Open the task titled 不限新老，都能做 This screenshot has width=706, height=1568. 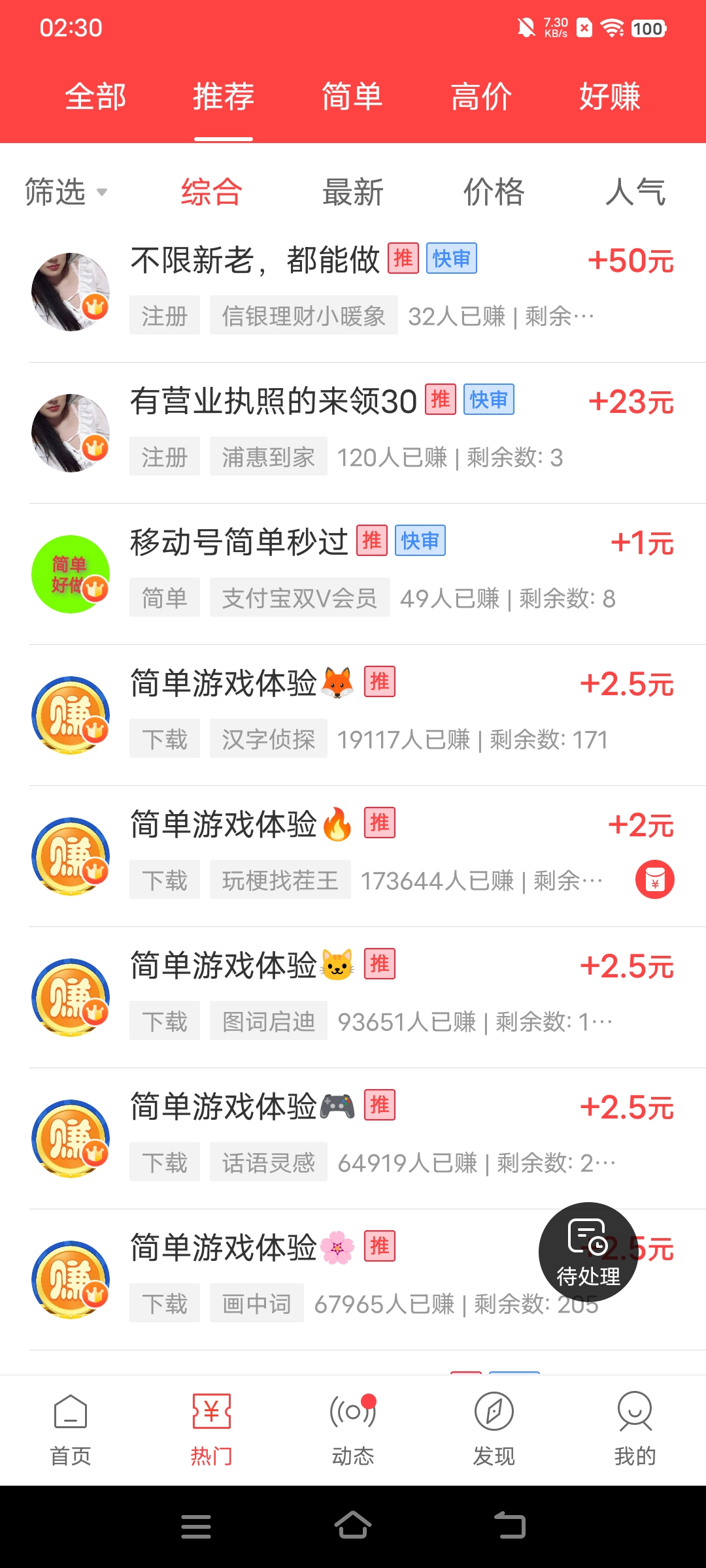click(254, 259)
